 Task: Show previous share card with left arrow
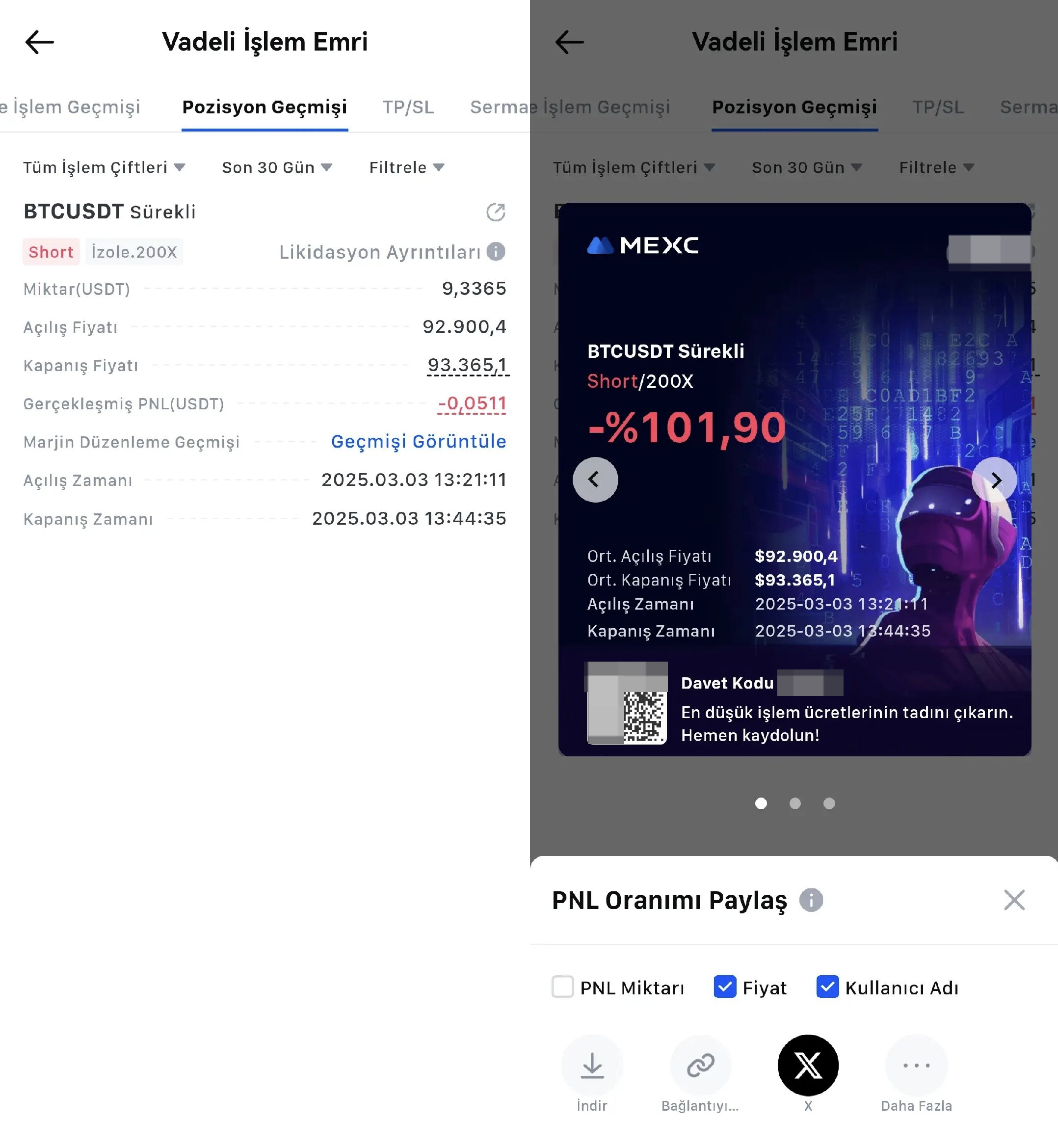[595, 480]
